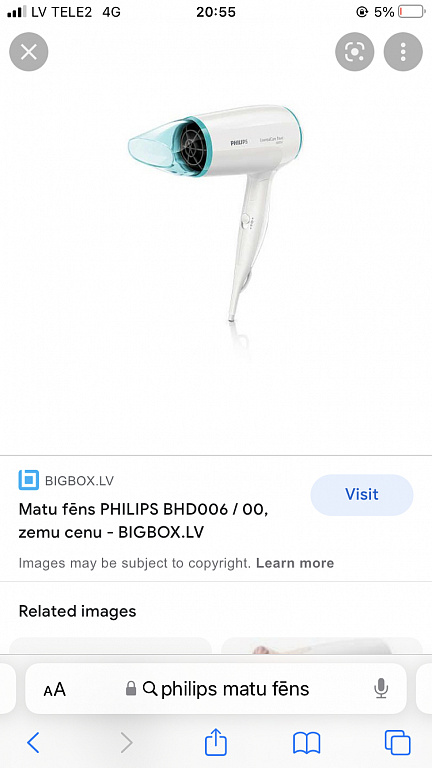Image resolution: width=432 pixels, height=768 pixels.
Task: Open the Learn more copyright link
Action: pyautogui.click(x=295, y=563)
